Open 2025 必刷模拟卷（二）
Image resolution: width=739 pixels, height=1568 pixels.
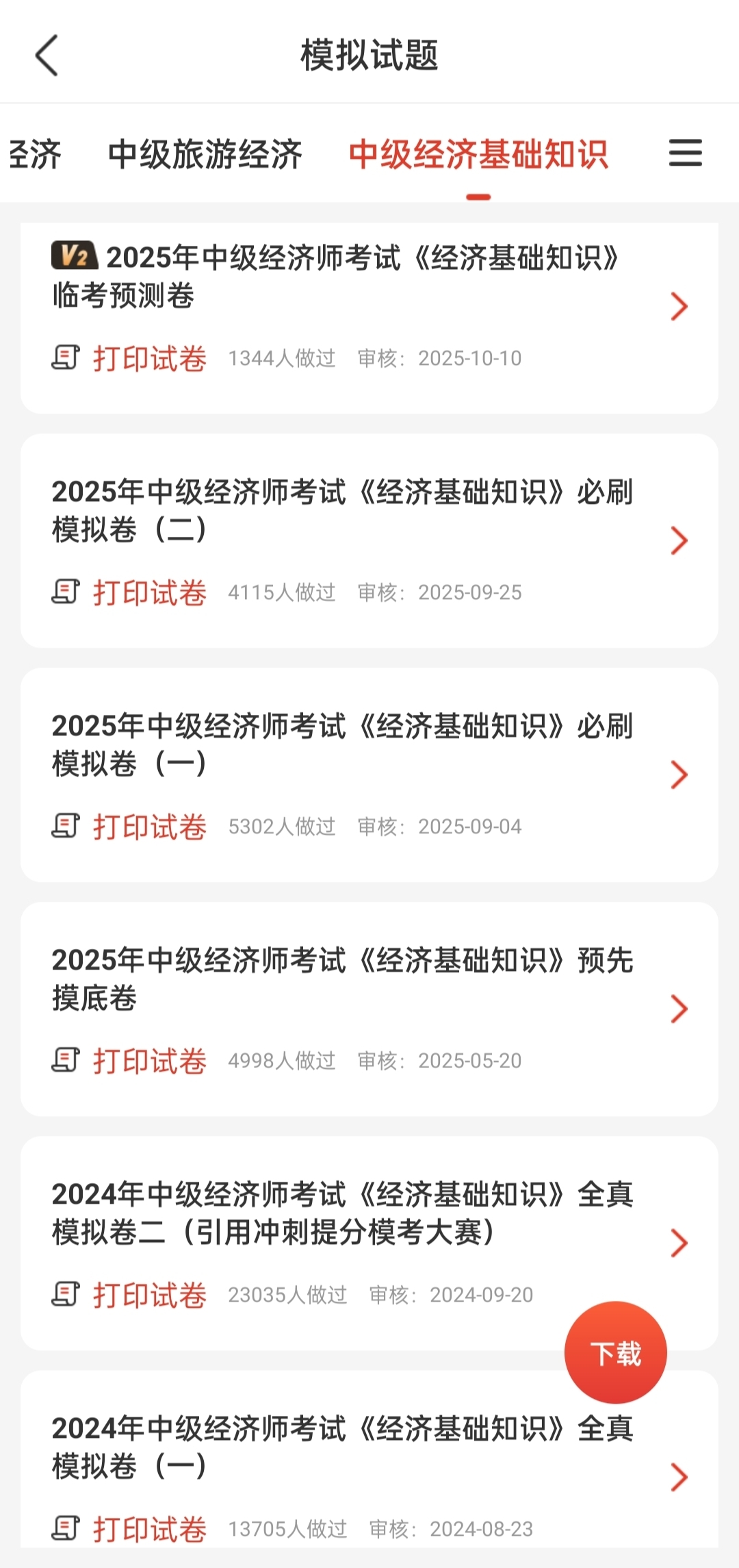(x=342, y=511)
